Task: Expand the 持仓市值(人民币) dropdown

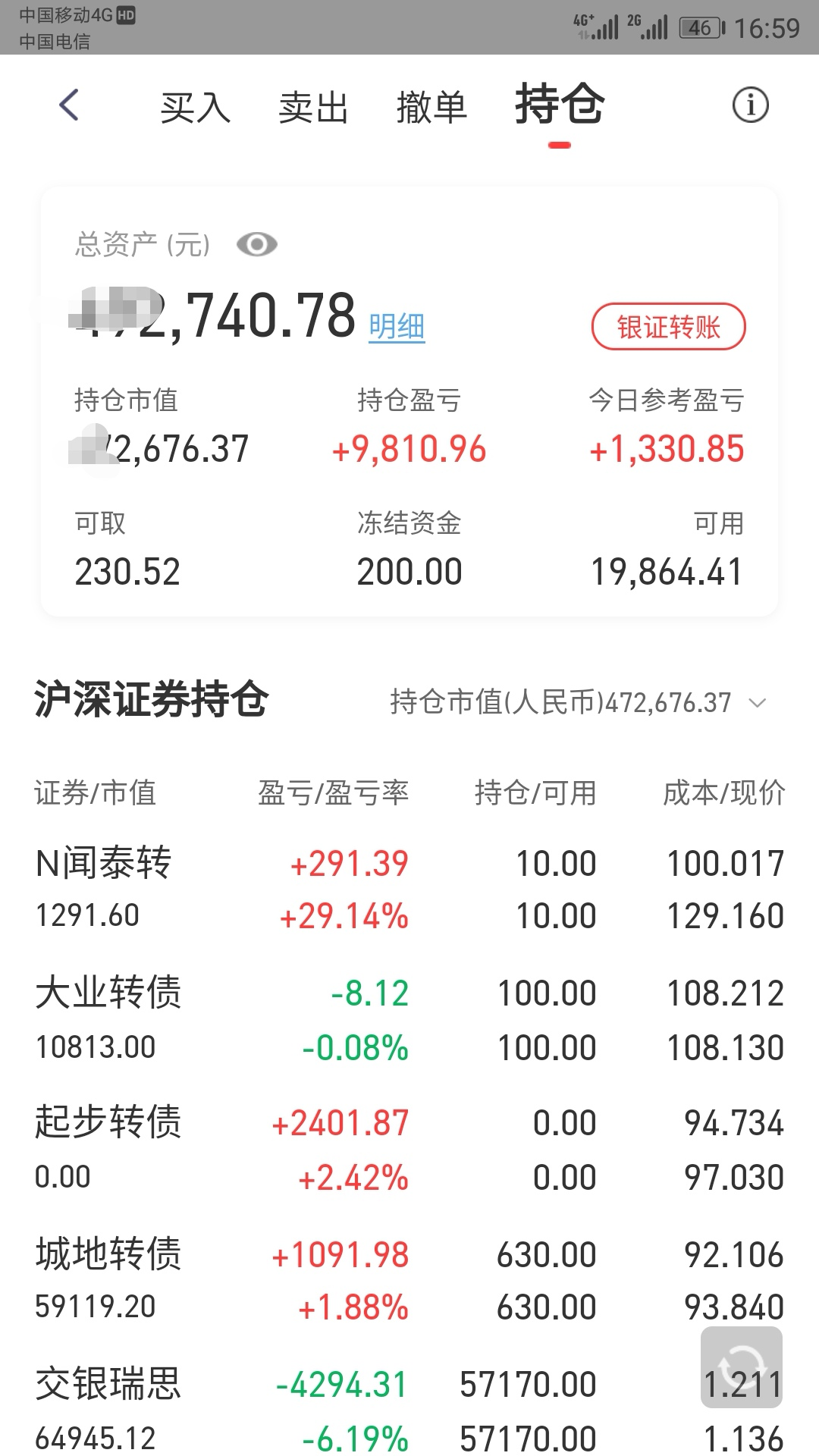Action: click(757, 703)
